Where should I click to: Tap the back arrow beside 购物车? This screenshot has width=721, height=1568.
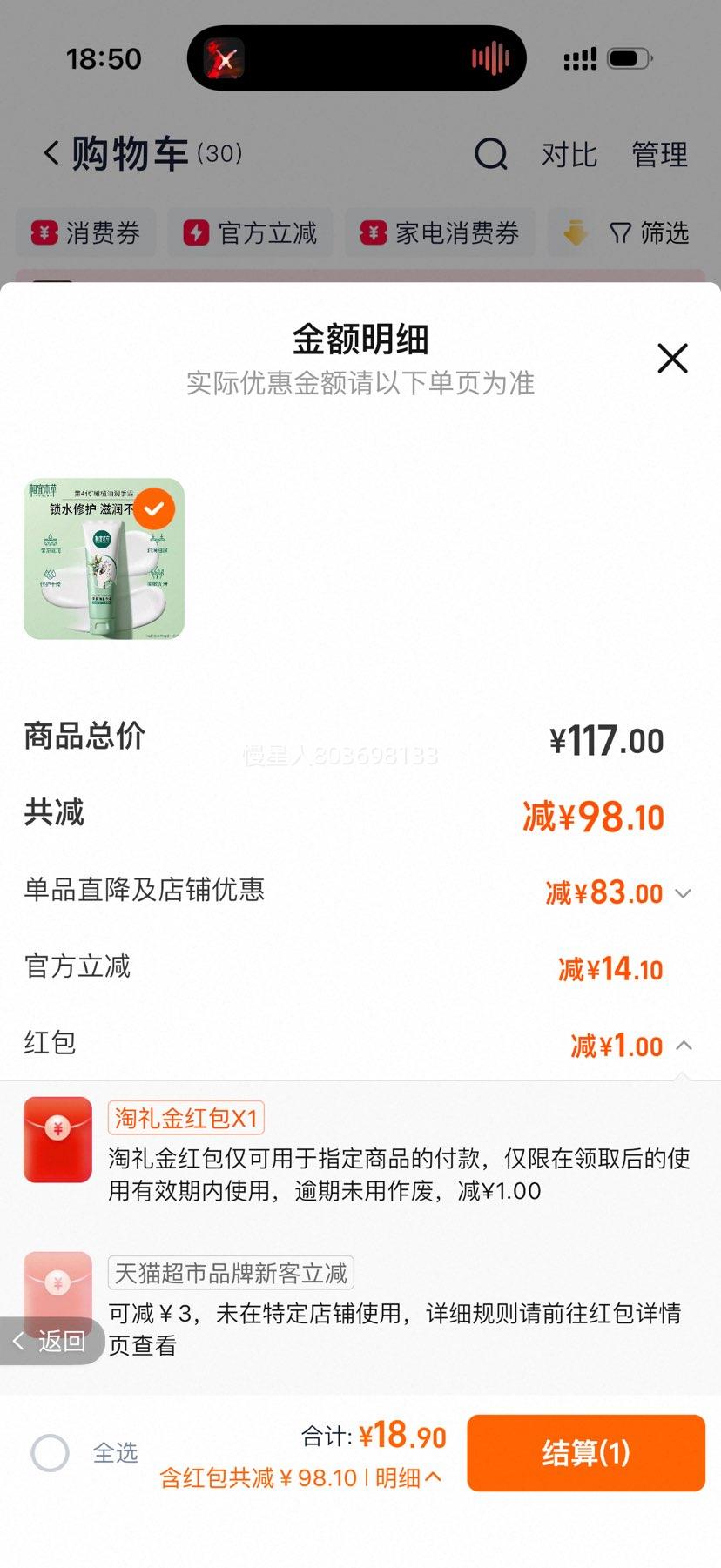[x=50, y=151]
